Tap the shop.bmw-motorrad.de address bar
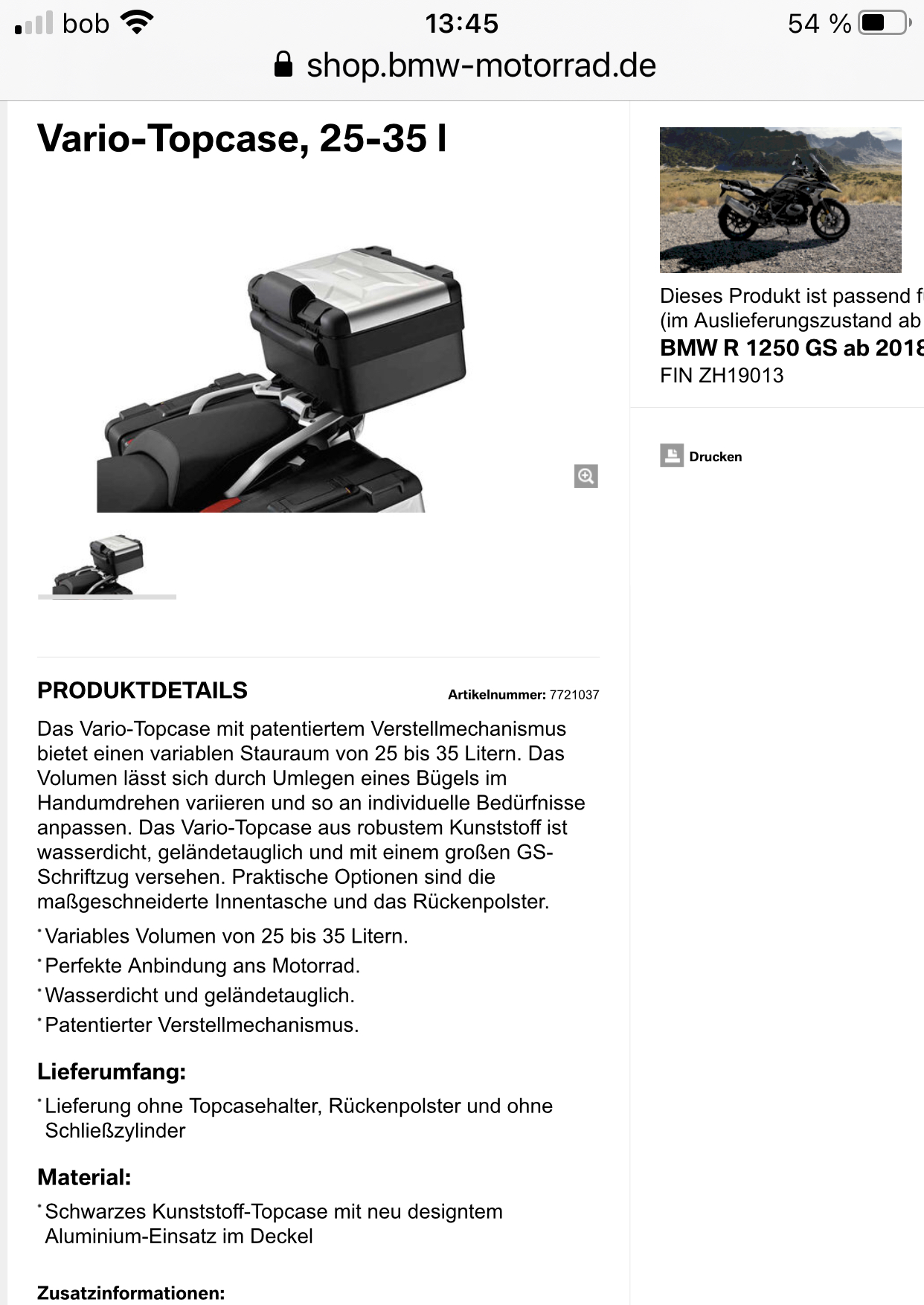This screenshot has width=924, height=1305. pos(466,65)
